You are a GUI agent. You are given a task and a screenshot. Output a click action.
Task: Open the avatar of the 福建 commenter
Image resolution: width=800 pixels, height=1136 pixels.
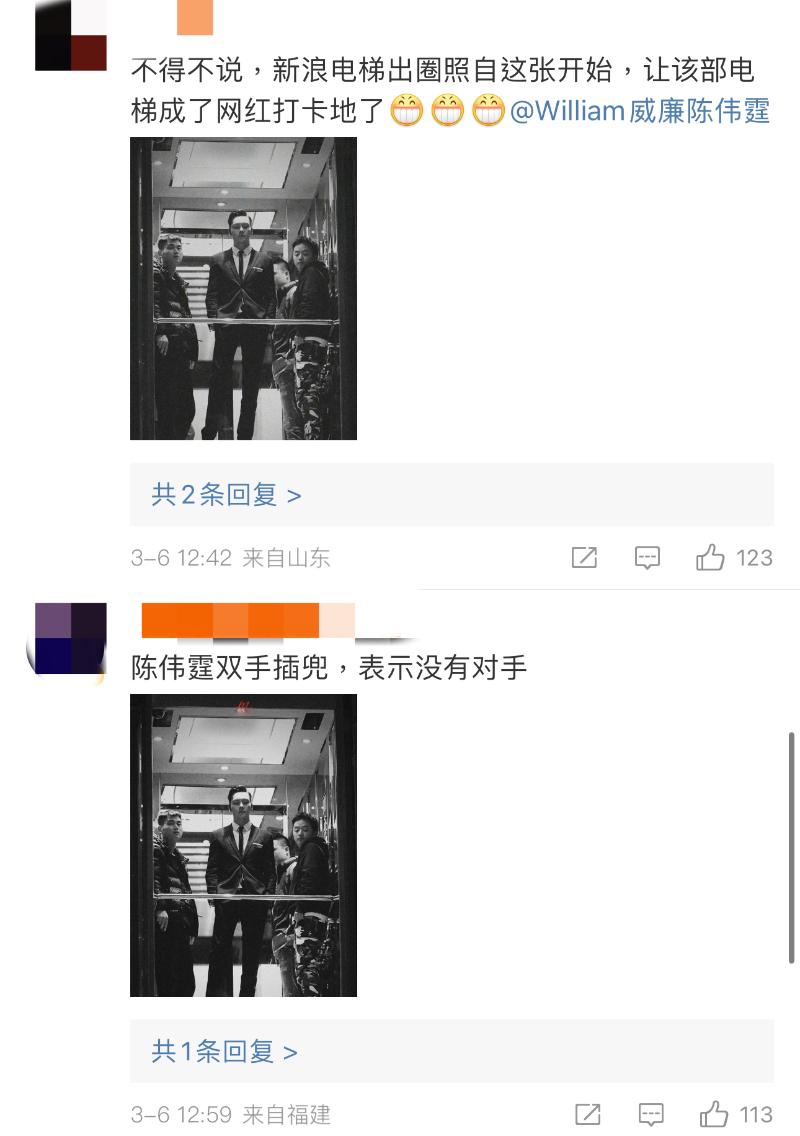pos(70,640)
